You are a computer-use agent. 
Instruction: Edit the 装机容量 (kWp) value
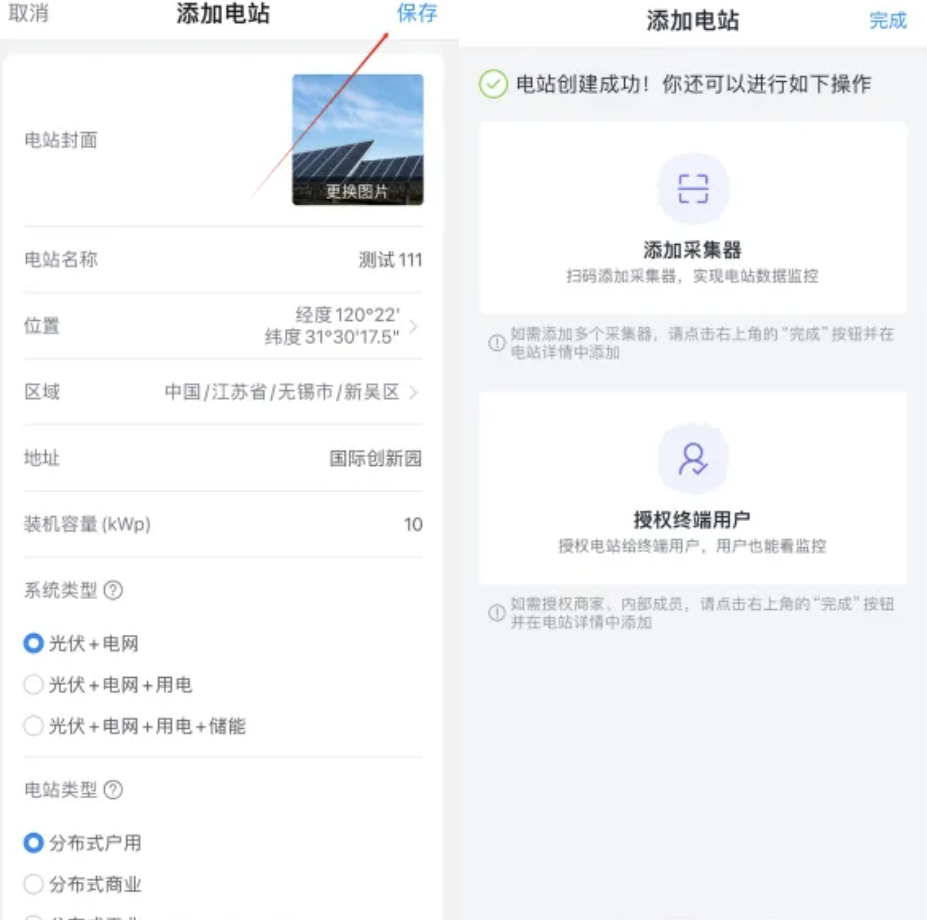pyautogui.click(x=412, y=525)
